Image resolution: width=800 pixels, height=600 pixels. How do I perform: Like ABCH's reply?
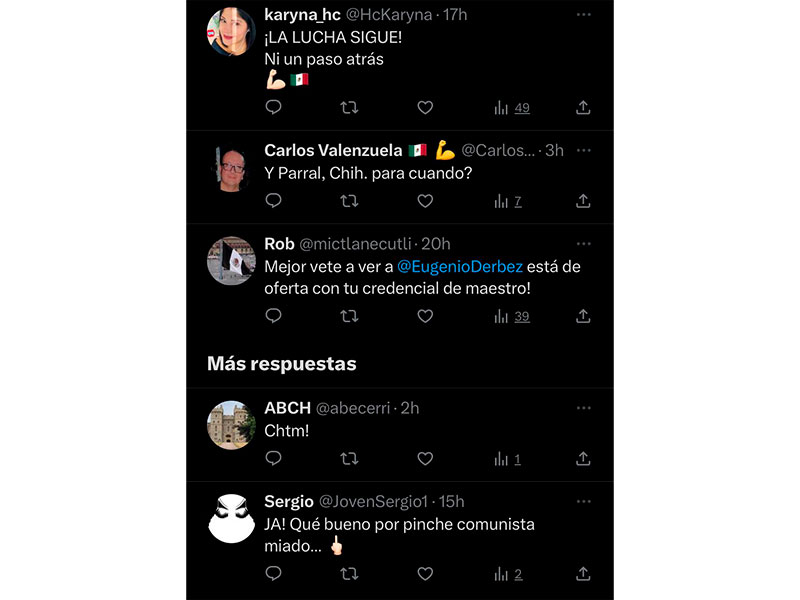click(425, 459)
